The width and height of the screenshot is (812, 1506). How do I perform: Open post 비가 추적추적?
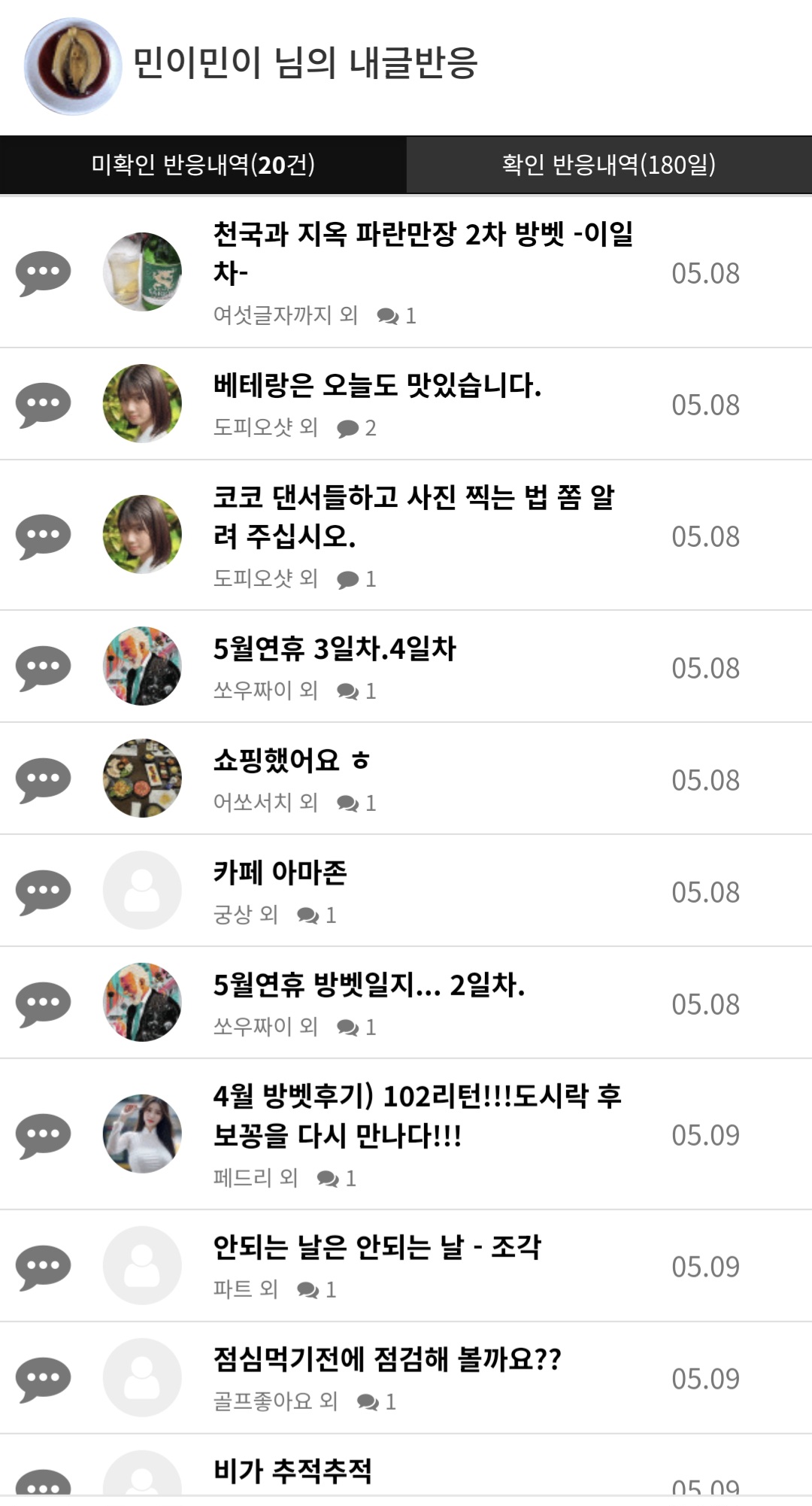click(292, 1470)
